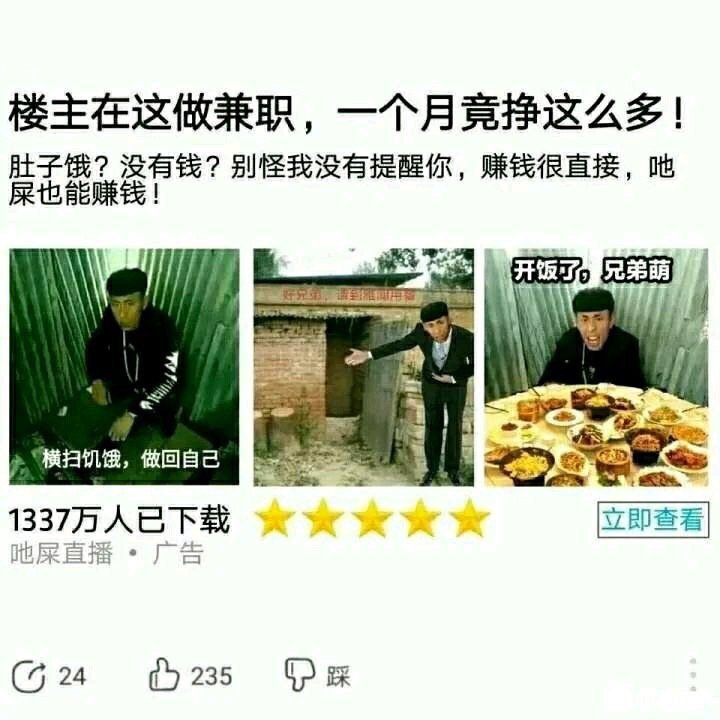Viewport: 720px width, 720px height.
Task: Open the image captioned 横扫饥饿，做回自己
Action: coord(125,367)
